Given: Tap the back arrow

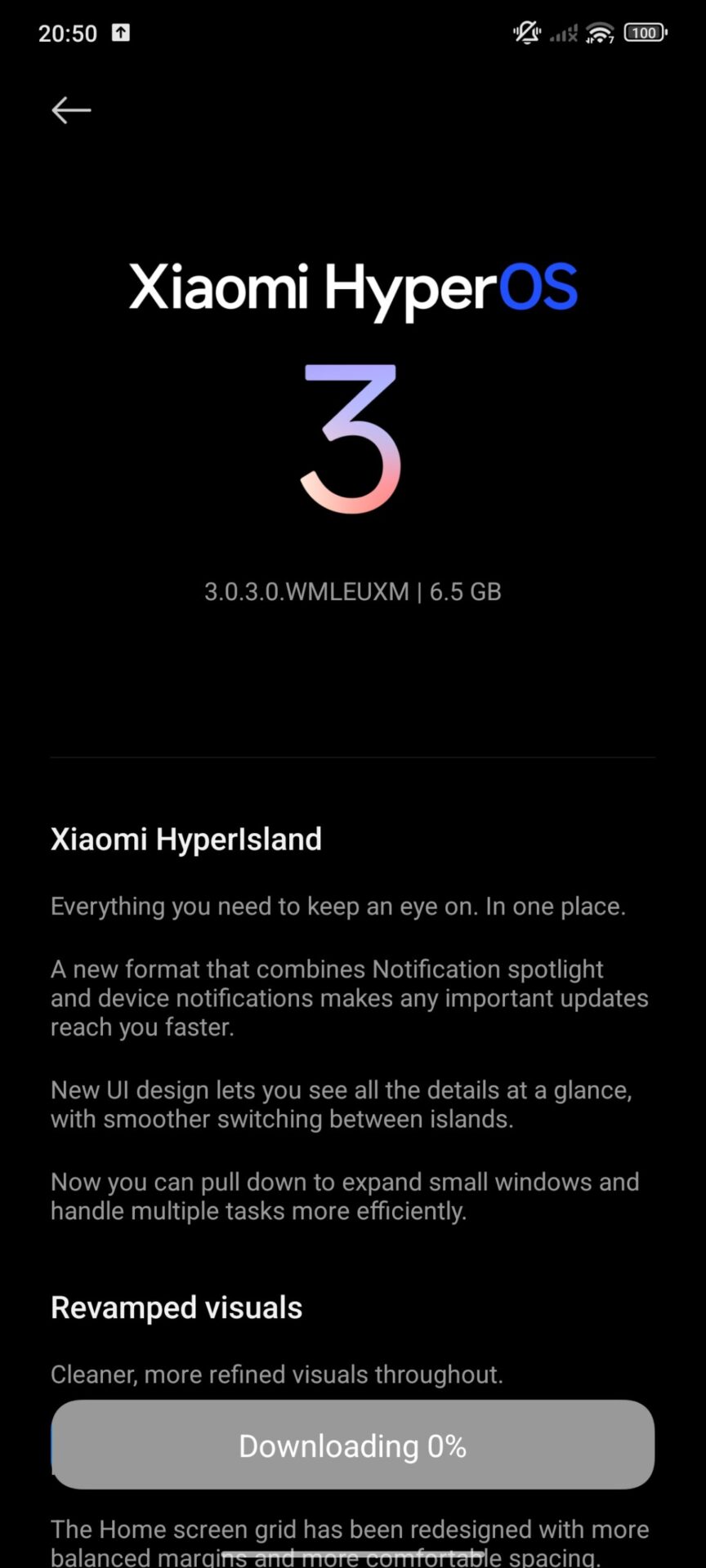Looking at the screenshot, I should (70, 109).
